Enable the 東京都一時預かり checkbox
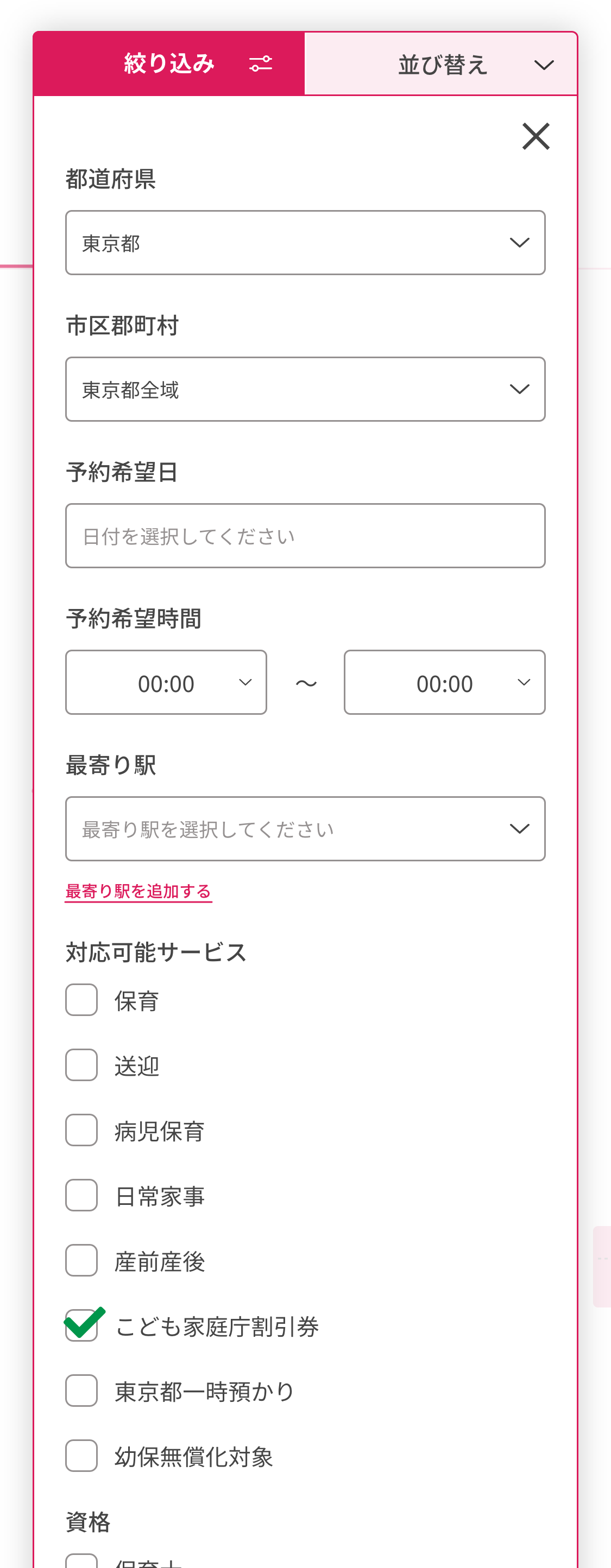611x1568 pixels. point(80,1391)
